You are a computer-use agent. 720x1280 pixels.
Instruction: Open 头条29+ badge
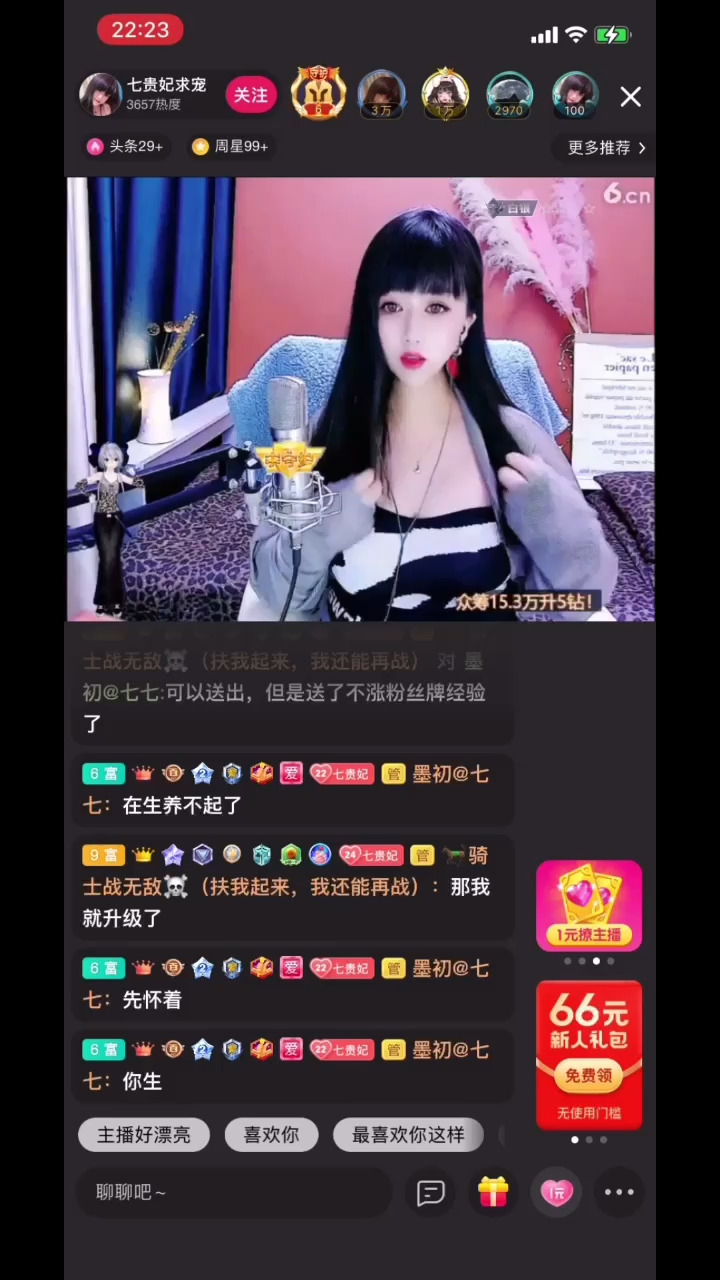click(x=125, y=146)
